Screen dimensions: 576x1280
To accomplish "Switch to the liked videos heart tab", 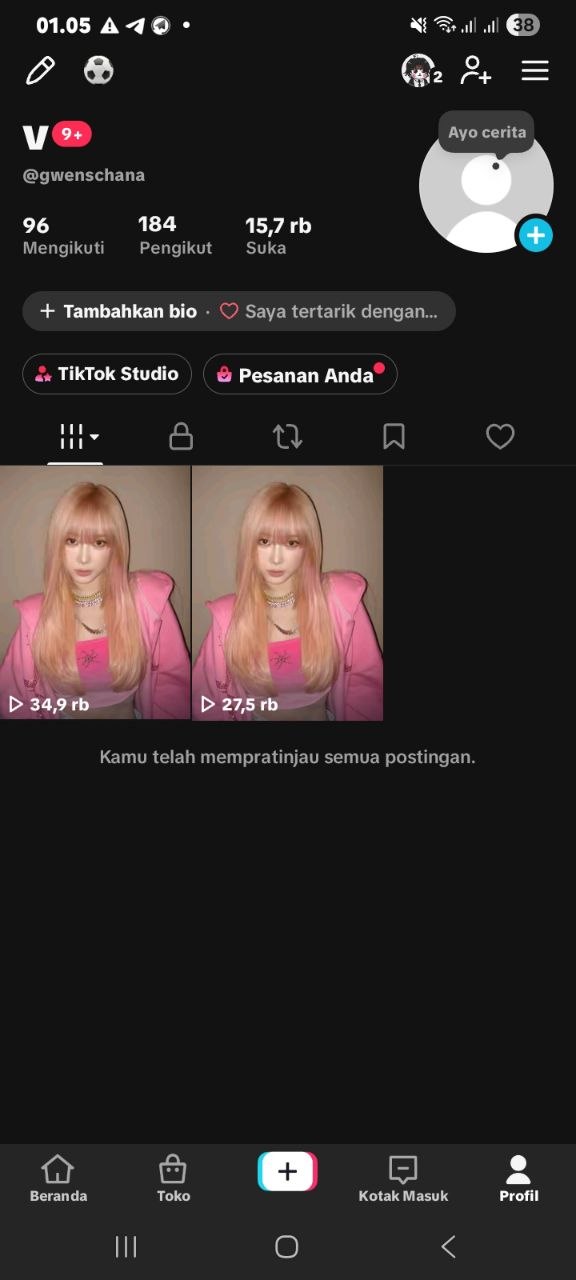I will [500, 436].
